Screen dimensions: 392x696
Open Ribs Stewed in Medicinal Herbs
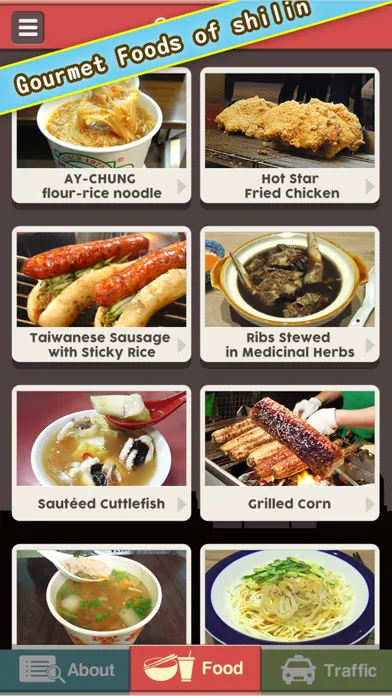[290, 294]
